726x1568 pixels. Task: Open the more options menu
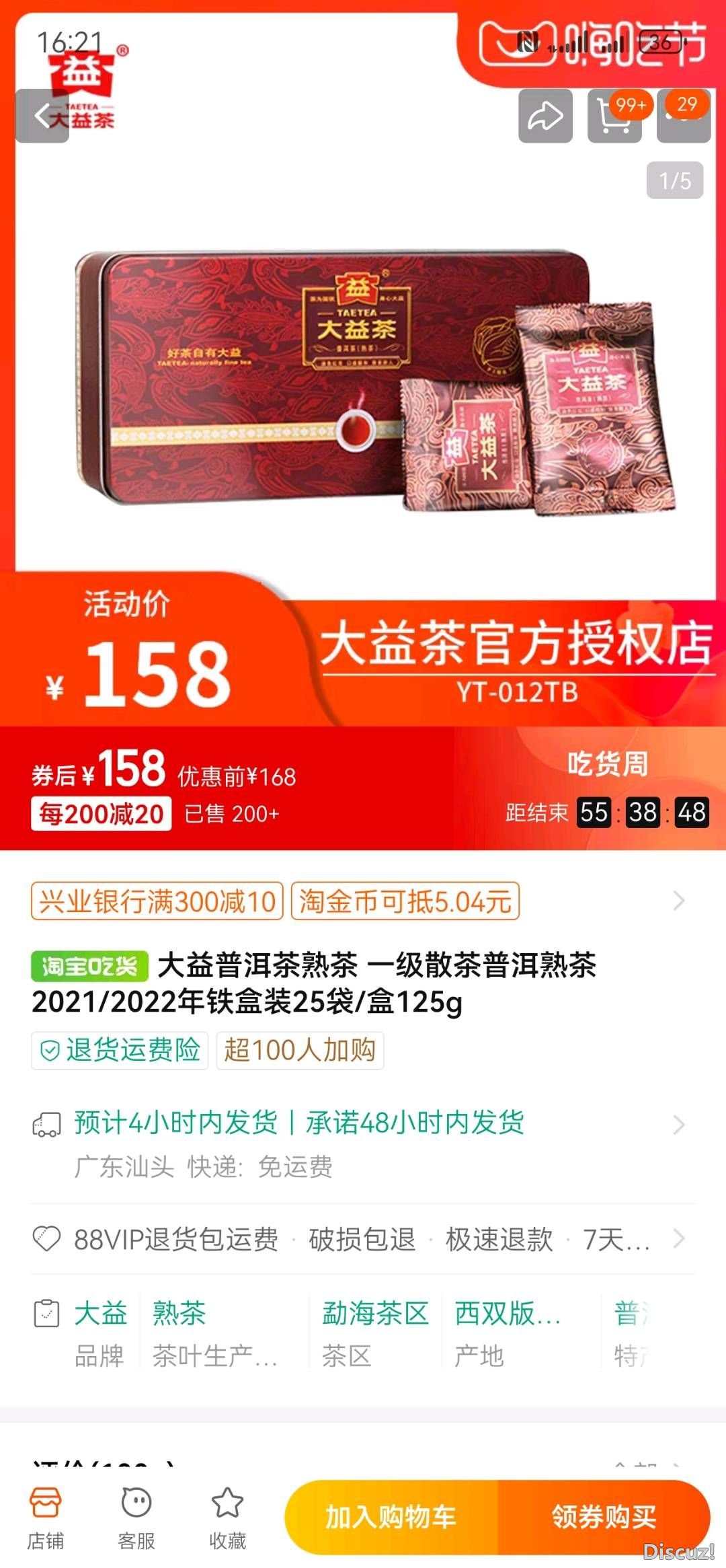tap(684, 116)
